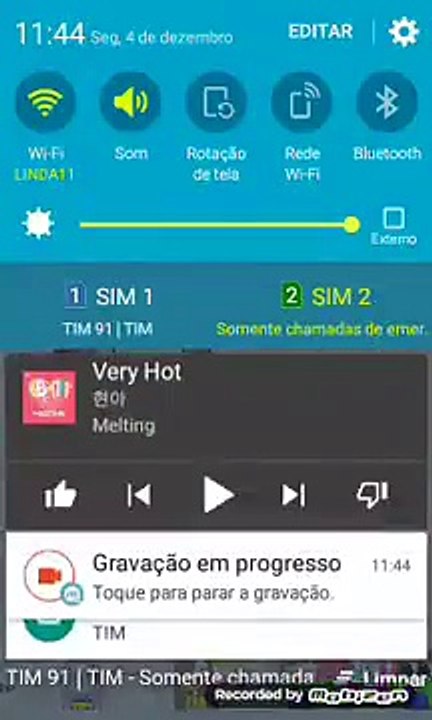Skip to previous track
This screenshot has height=720, width=432.
pyautogui.click(x=139, y=495)
